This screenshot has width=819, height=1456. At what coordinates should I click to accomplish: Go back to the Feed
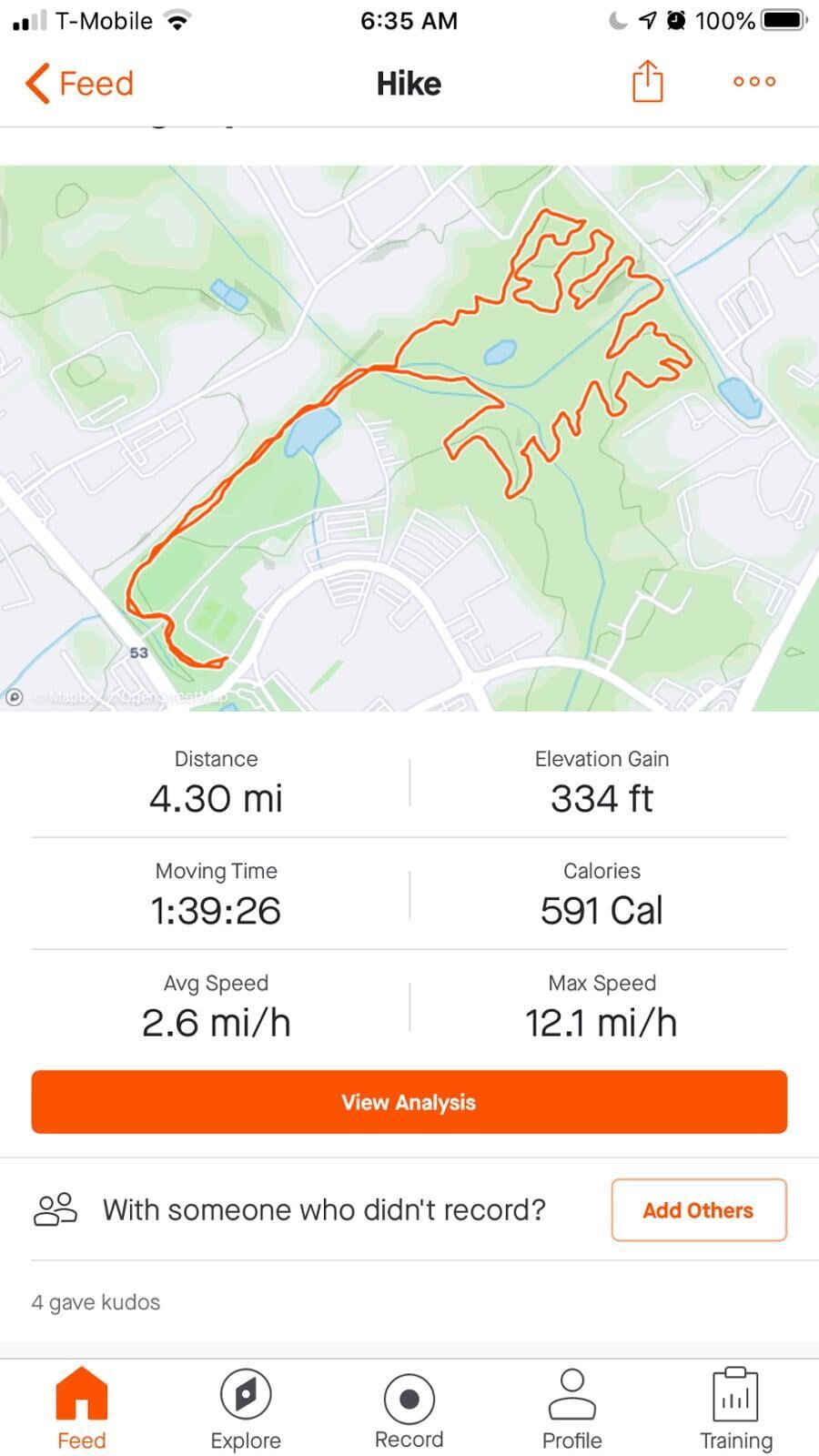(80, 84)
